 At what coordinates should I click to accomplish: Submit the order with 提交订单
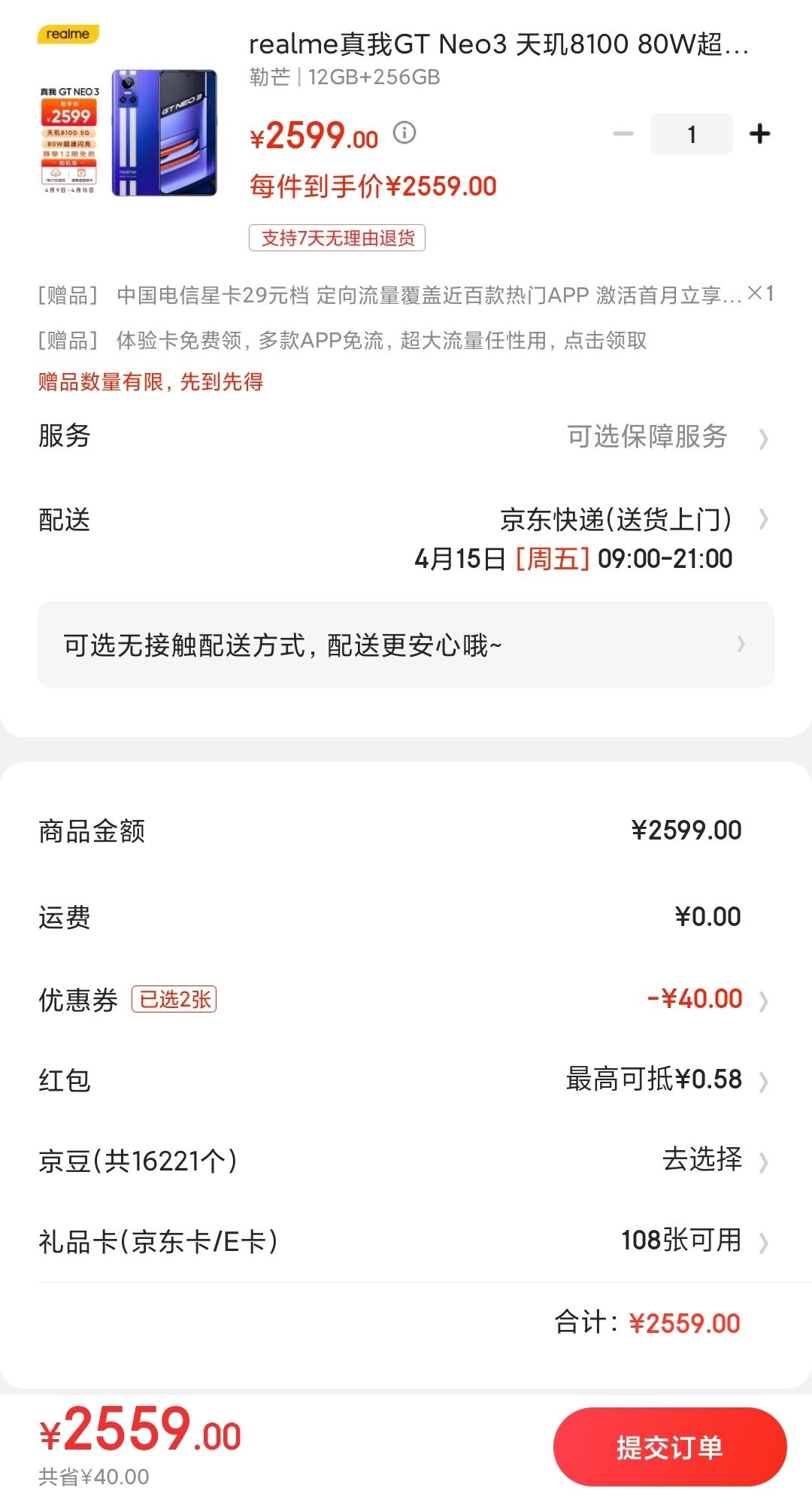point(670,1447)
